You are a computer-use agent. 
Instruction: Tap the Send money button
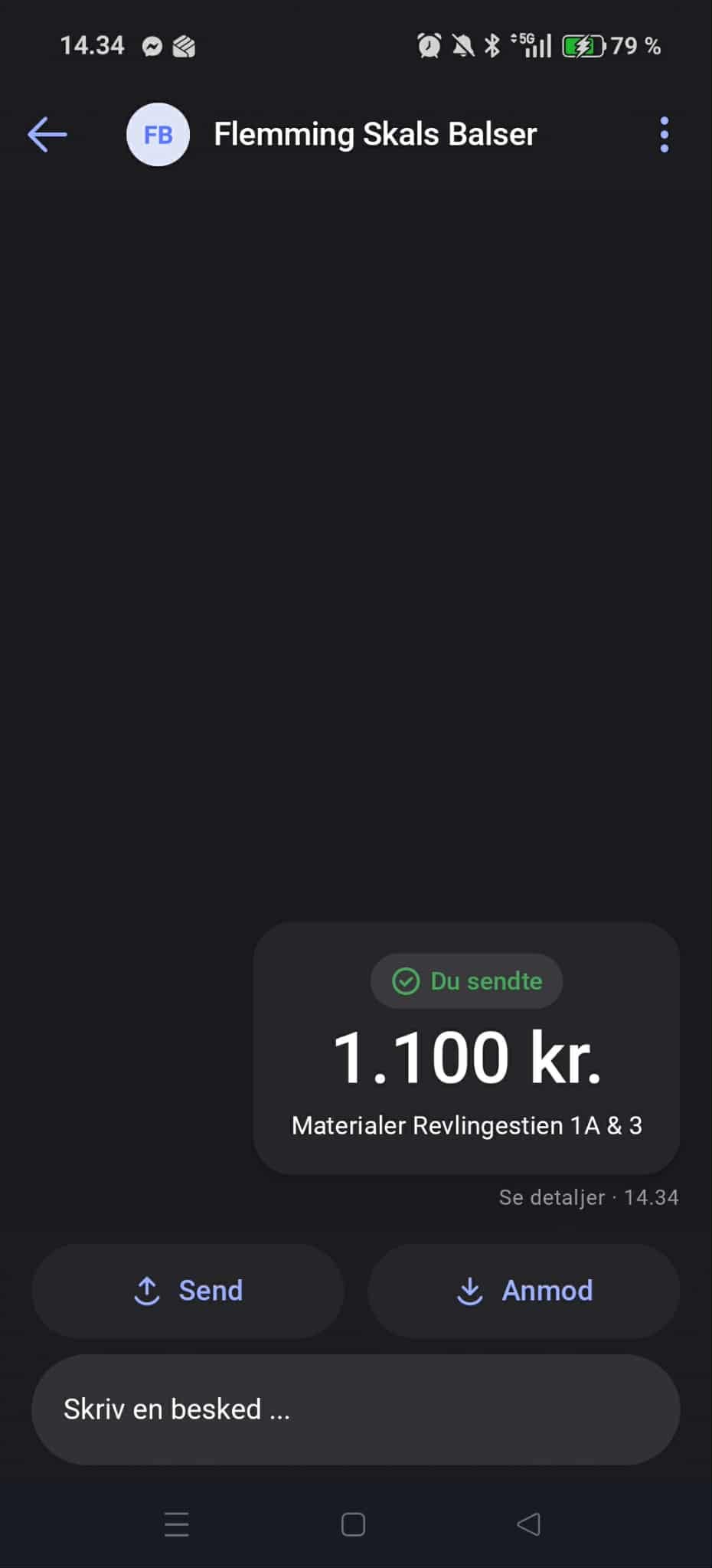tap(188, 1291)
